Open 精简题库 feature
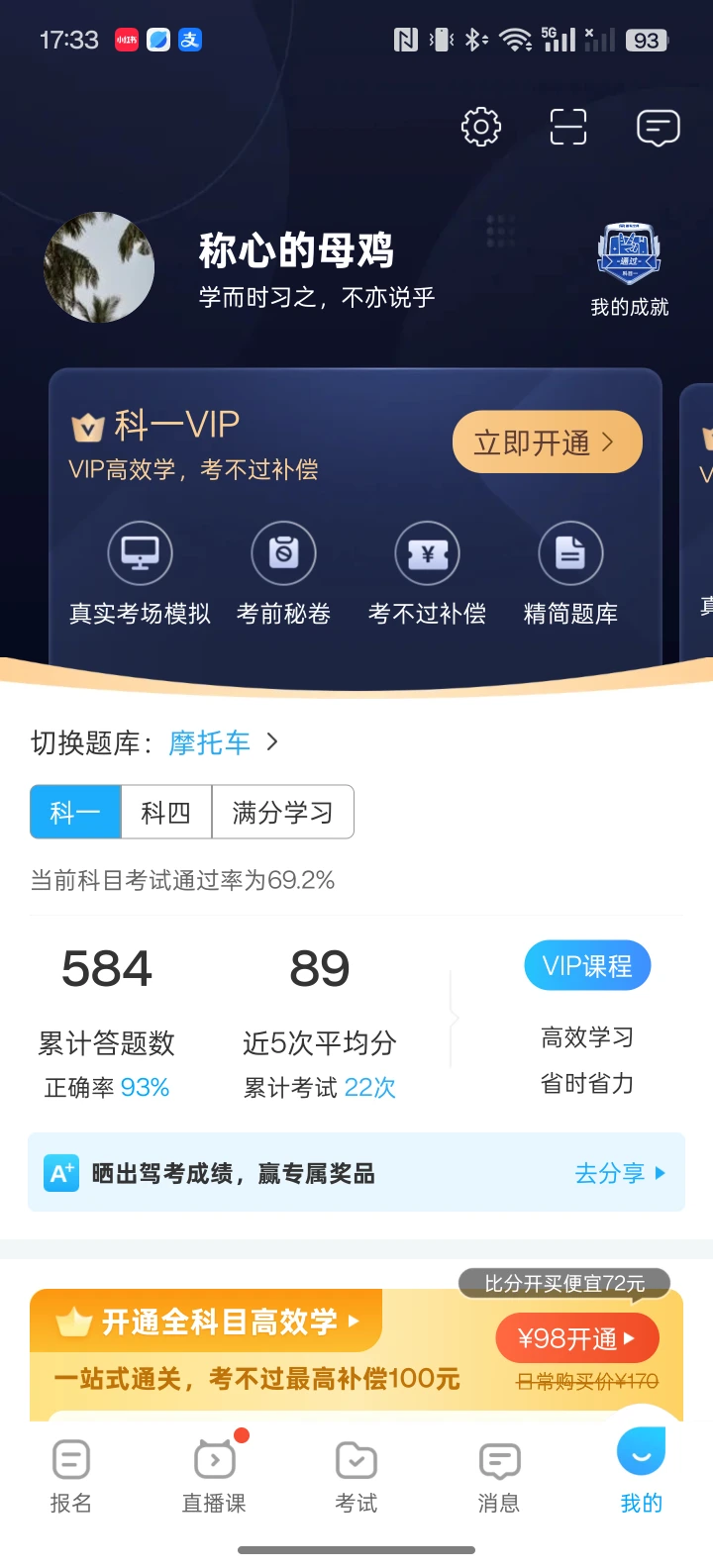 (570, 574)
